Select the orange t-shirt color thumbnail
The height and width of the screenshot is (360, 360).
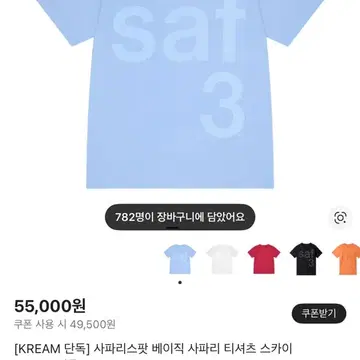pos(346,259)
